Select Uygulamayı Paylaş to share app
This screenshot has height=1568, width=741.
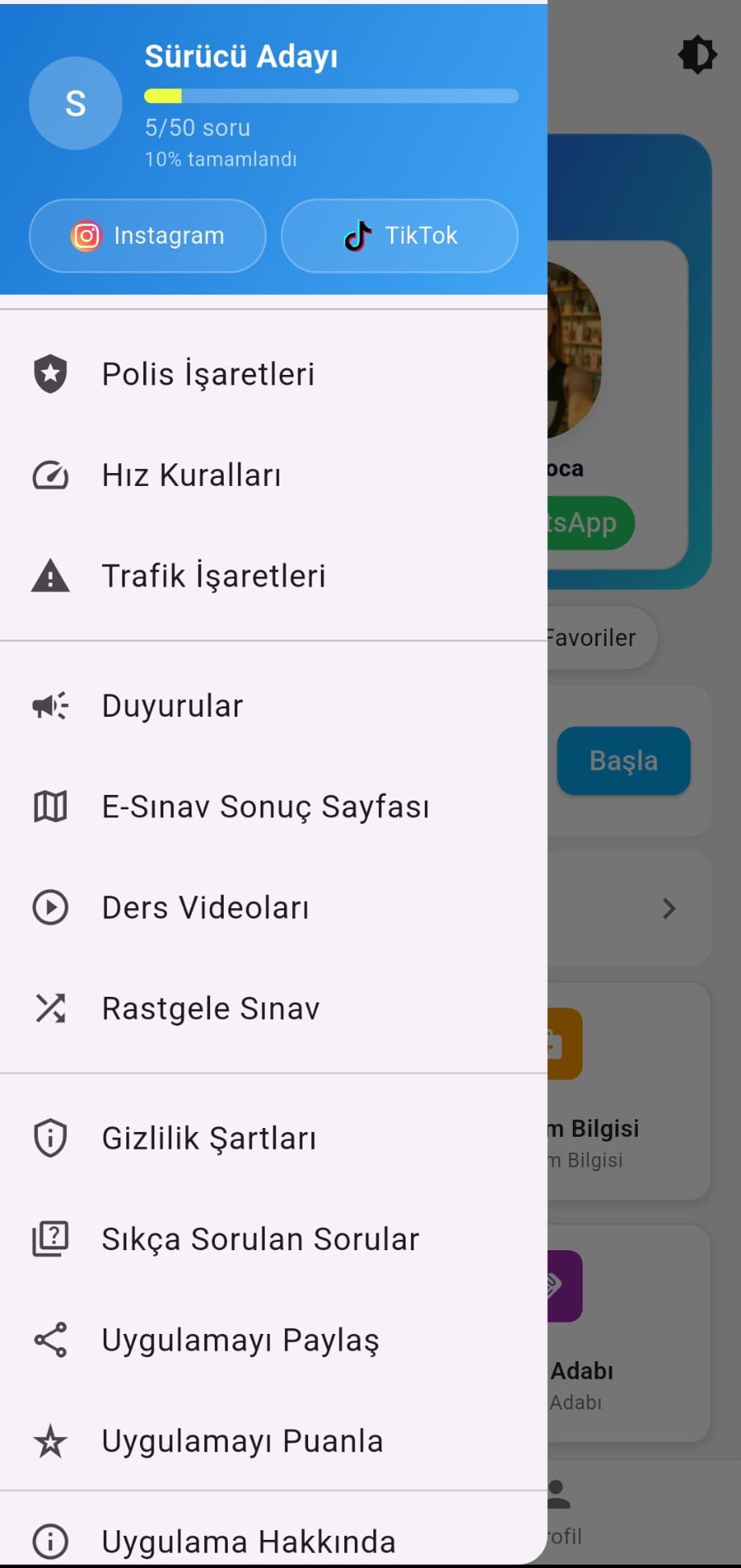click(240, 1340)
